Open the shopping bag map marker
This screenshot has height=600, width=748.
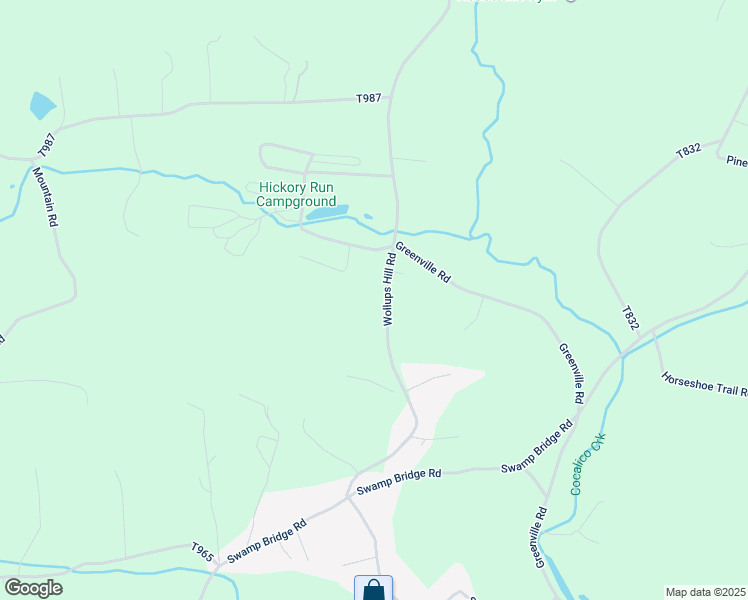tap(373, 589)
